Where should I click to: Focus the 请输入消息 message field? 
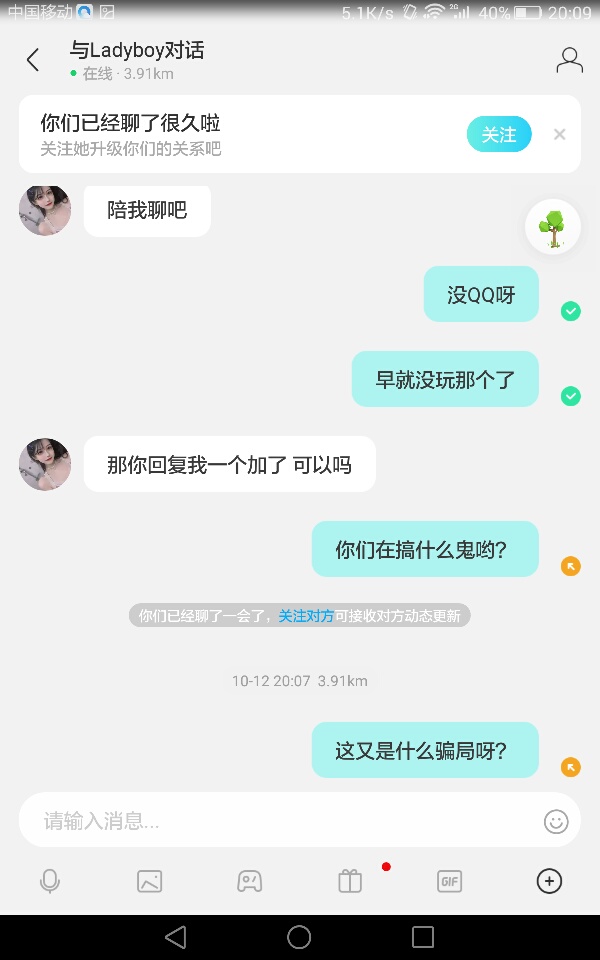point(280,821)
